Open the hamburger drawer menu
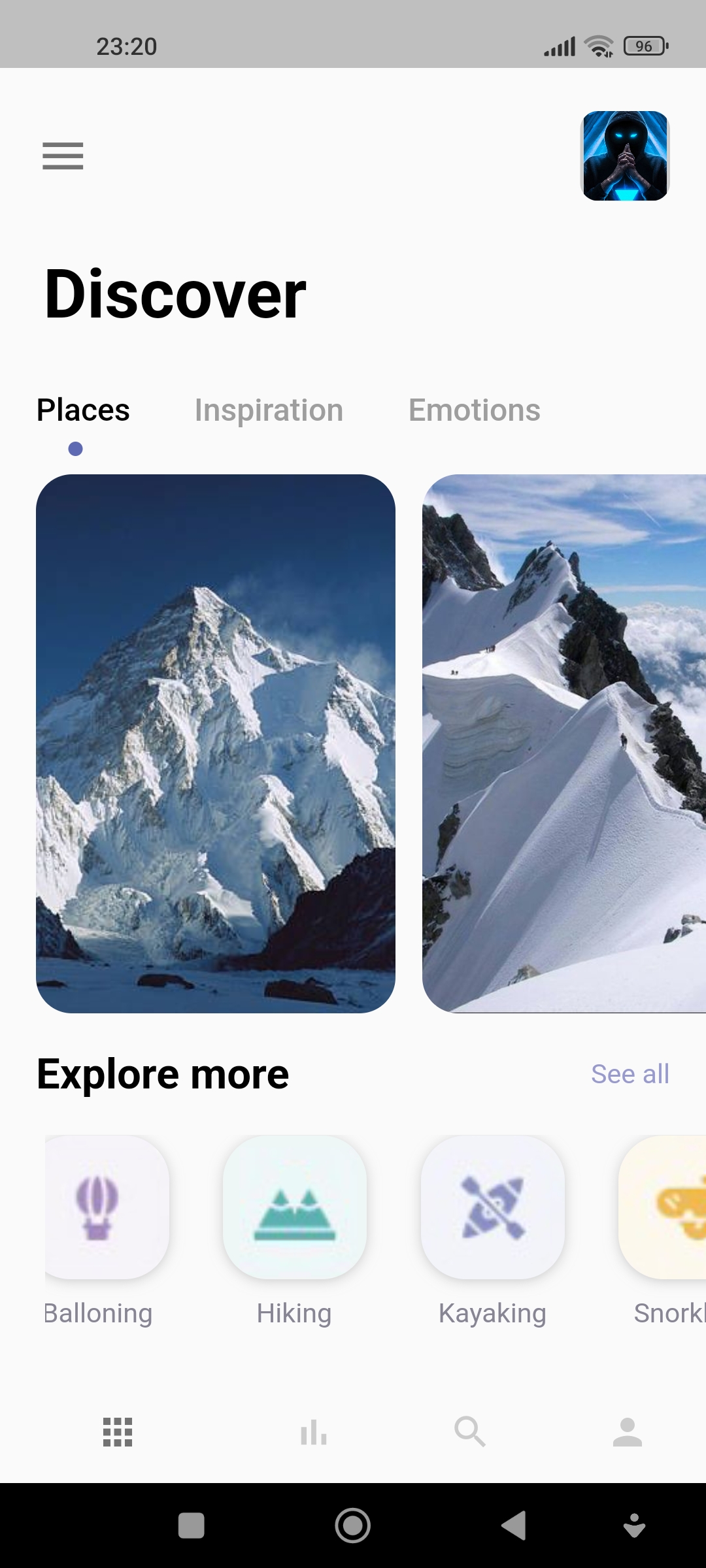Image resolution: width=706 pixels, height=1568 pixels. coord(63,155)
